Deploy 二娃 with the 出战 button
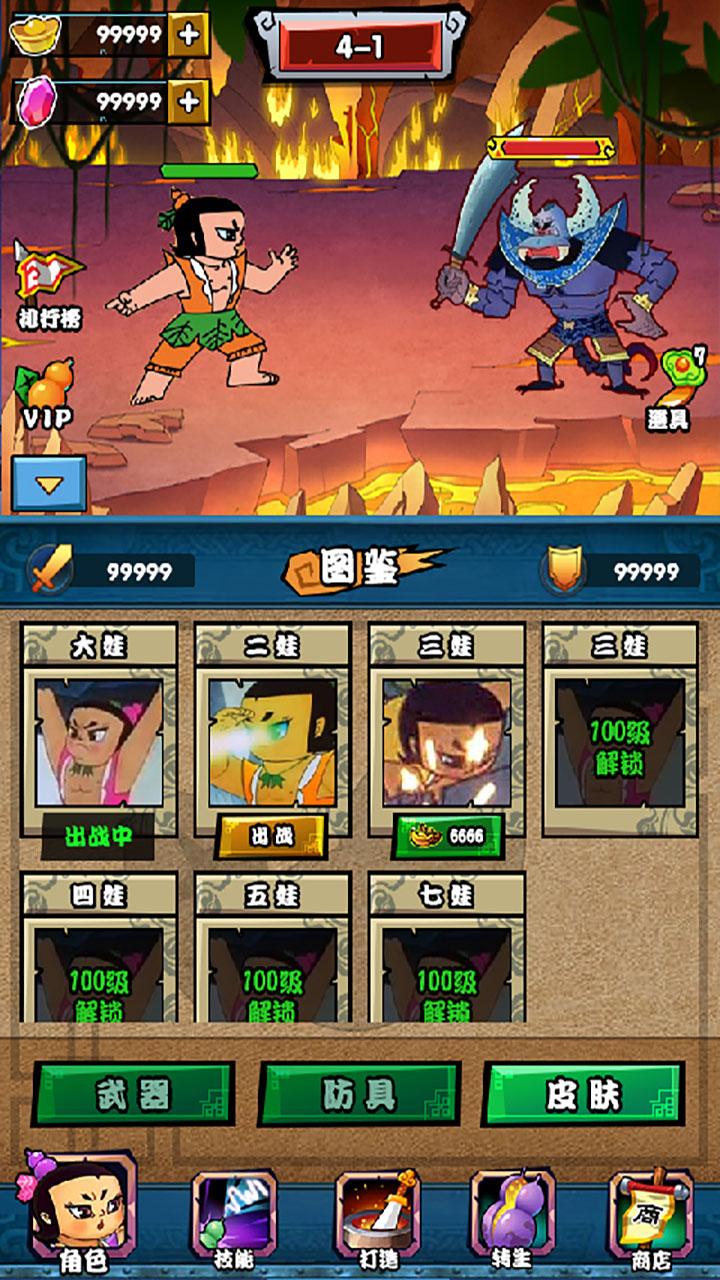The height and width of the screenshot is (1280, 720). tap(272, 835)
